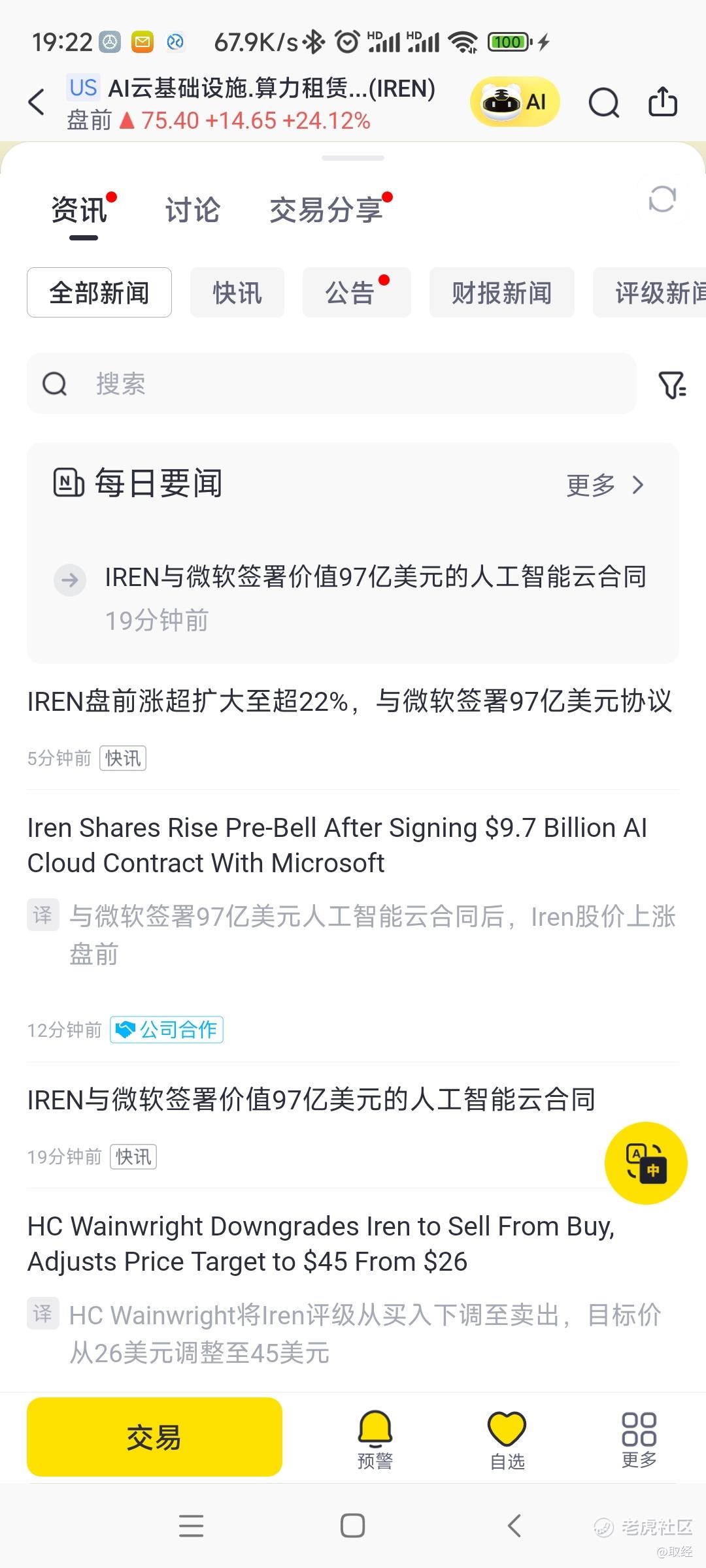
Task: Open the news filter funnel icon
Action: (671, 385)
